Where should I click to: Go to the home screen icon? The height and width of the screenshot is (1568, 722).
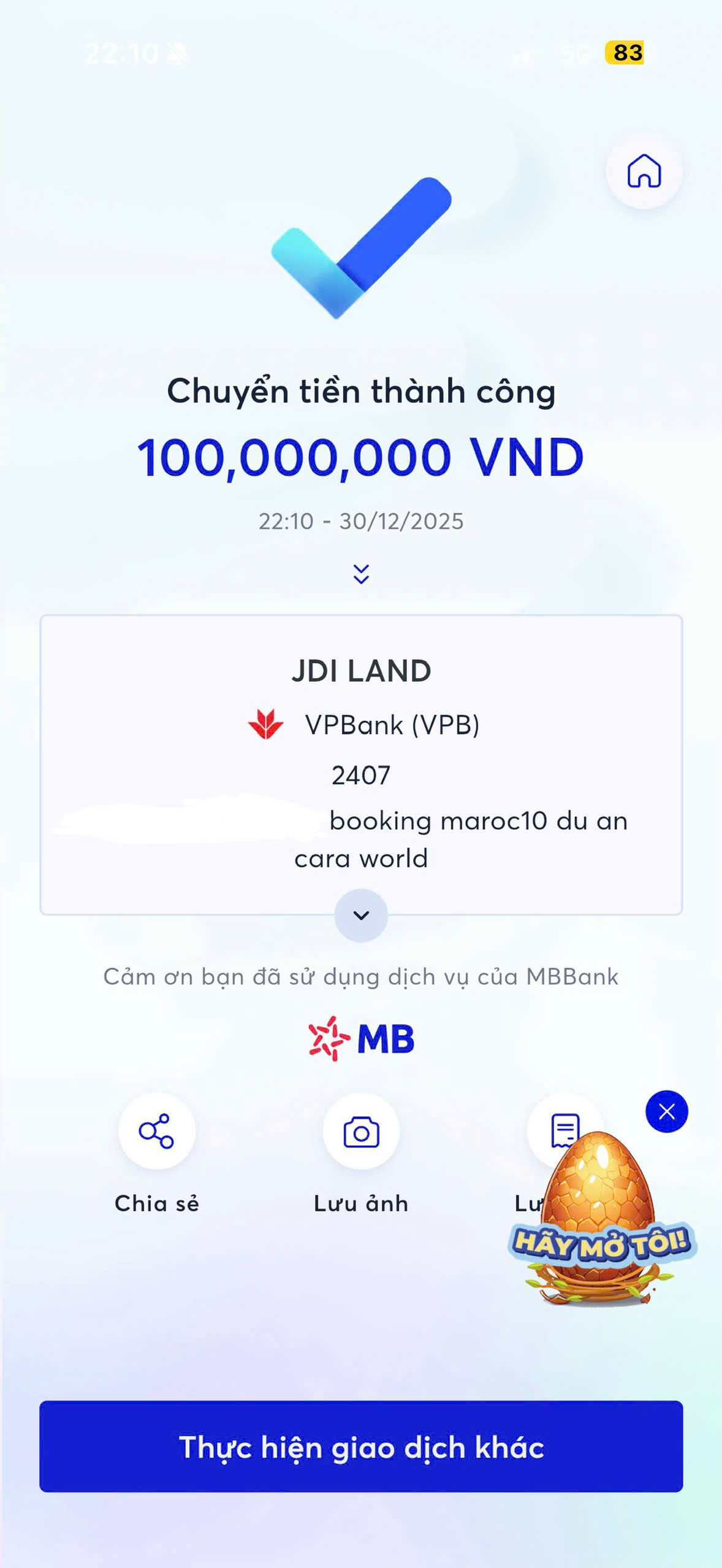coord(644,171)
